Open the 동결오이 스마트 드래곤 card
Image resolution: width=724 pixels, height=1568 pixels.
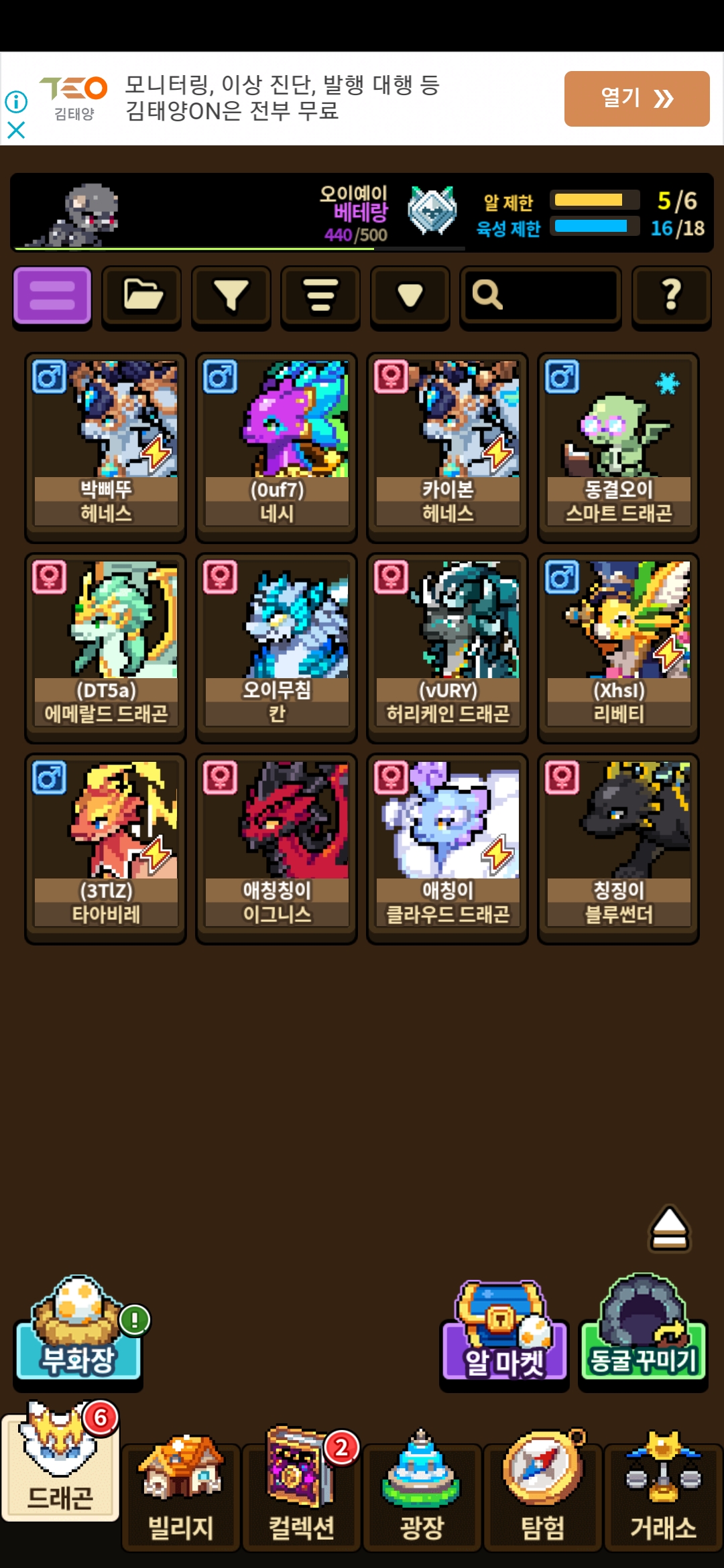[x=618, y=447]
